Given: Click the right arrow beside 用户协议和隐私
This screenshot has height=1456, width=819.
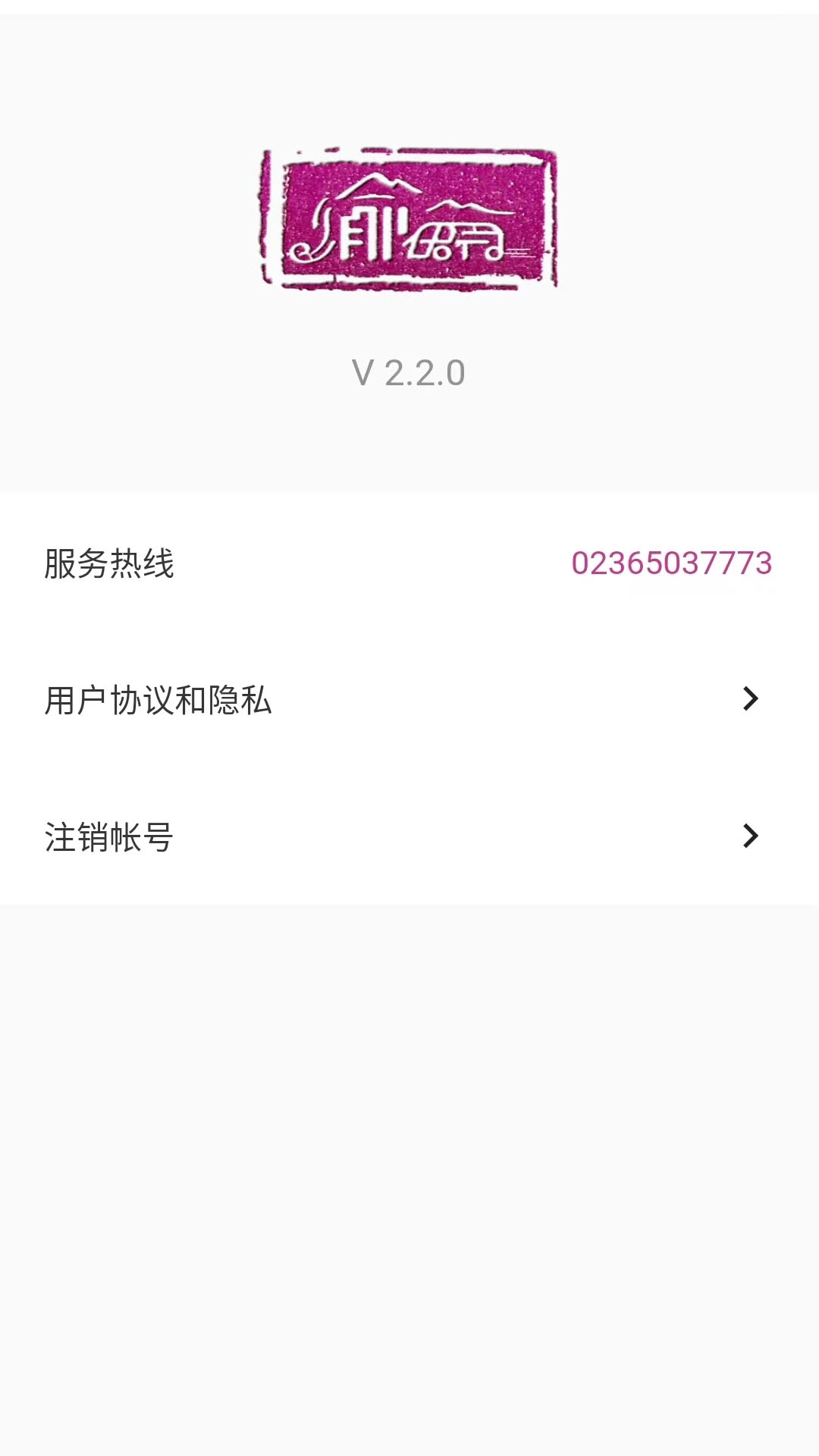Looking at the screenshot, I should [x=751, y=699].
